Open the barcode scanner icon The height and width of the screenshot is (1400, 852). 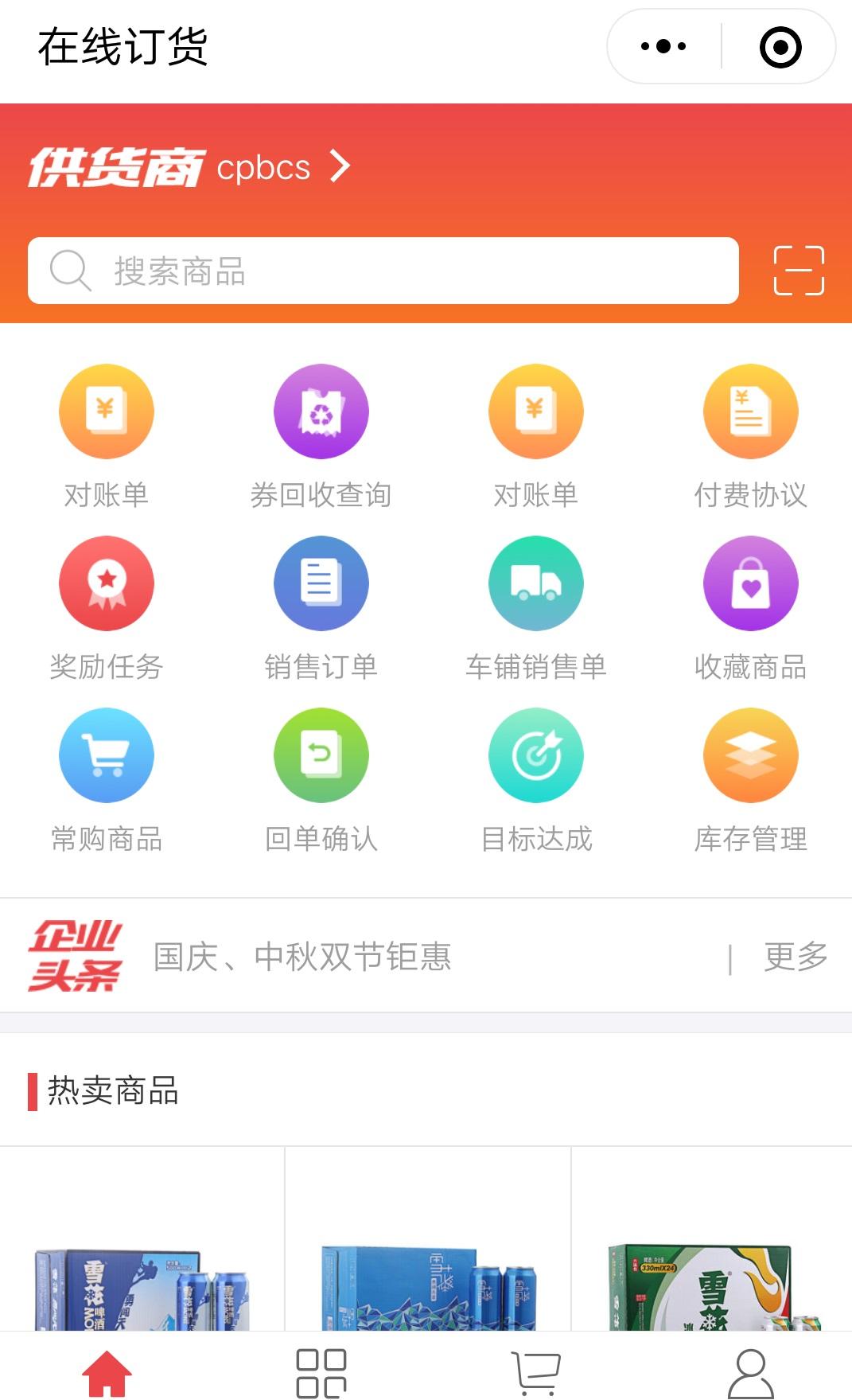pyautogui.click(x=798, y=271)
